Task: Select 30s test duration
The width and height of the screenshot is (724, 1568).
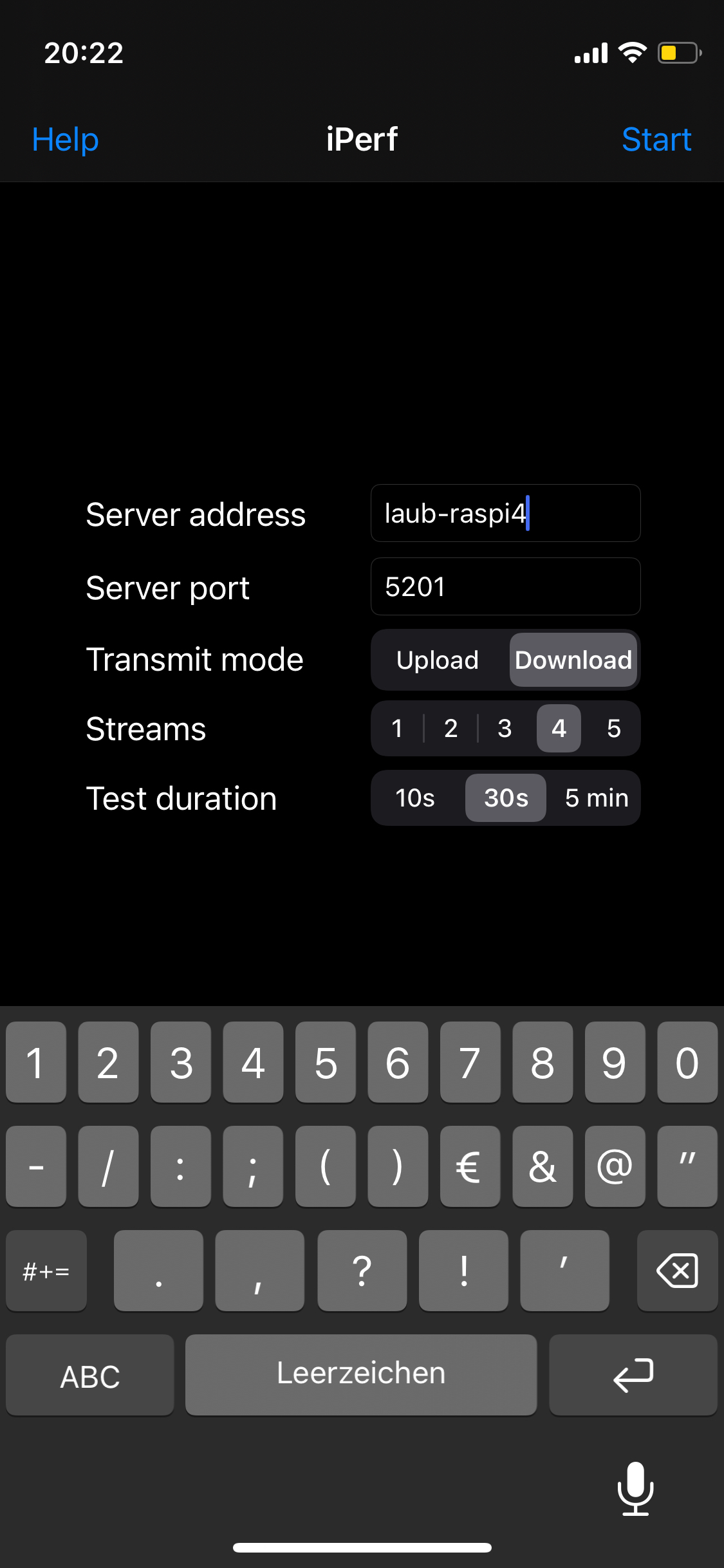Action: point(506,798)
